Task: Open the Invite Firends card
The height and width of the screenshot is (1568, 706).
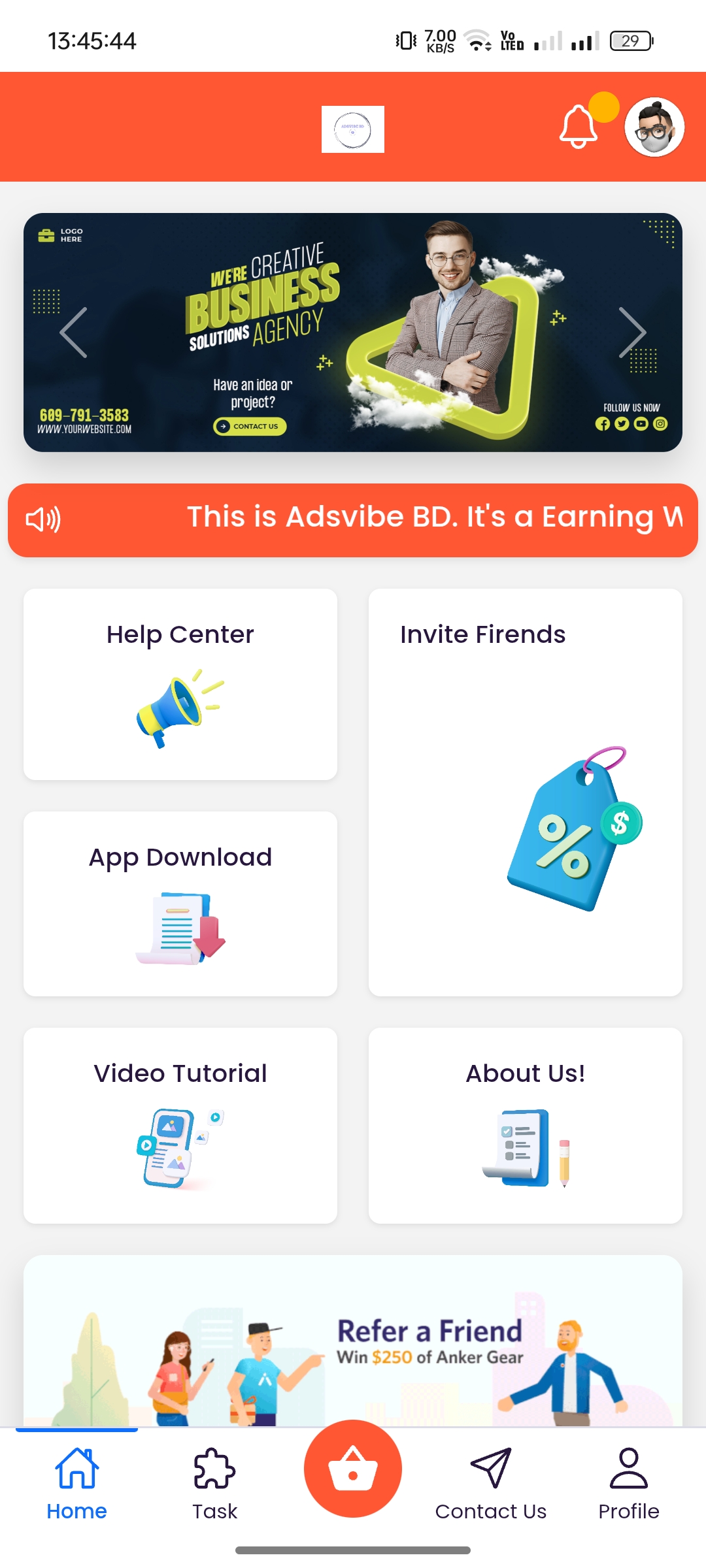Action: click(526, 792)
